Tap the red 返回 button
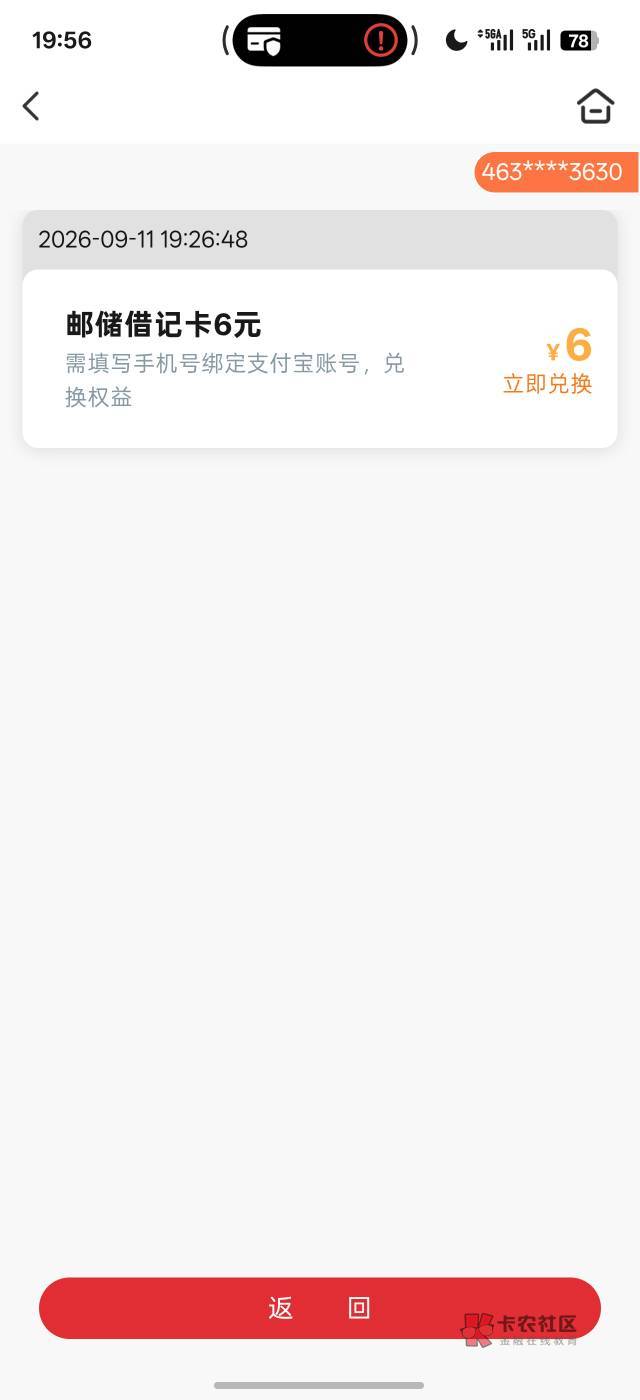640x1400 pixels. tap(320, 1308)
